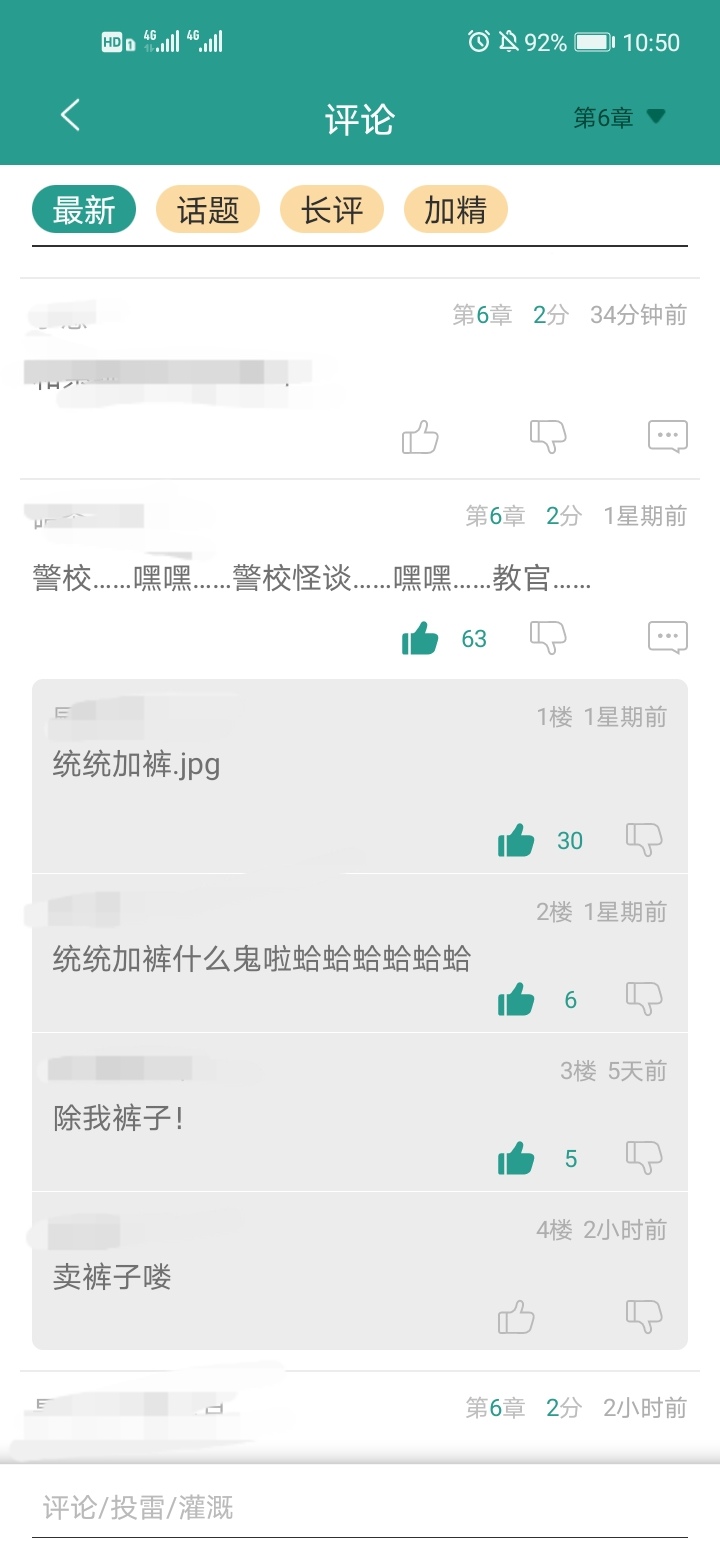The height and width of the screenshot is (1560, 720).
Task: Focus the 评论/投雷/灌溉 input field
Action: [x=360, y=1507]
